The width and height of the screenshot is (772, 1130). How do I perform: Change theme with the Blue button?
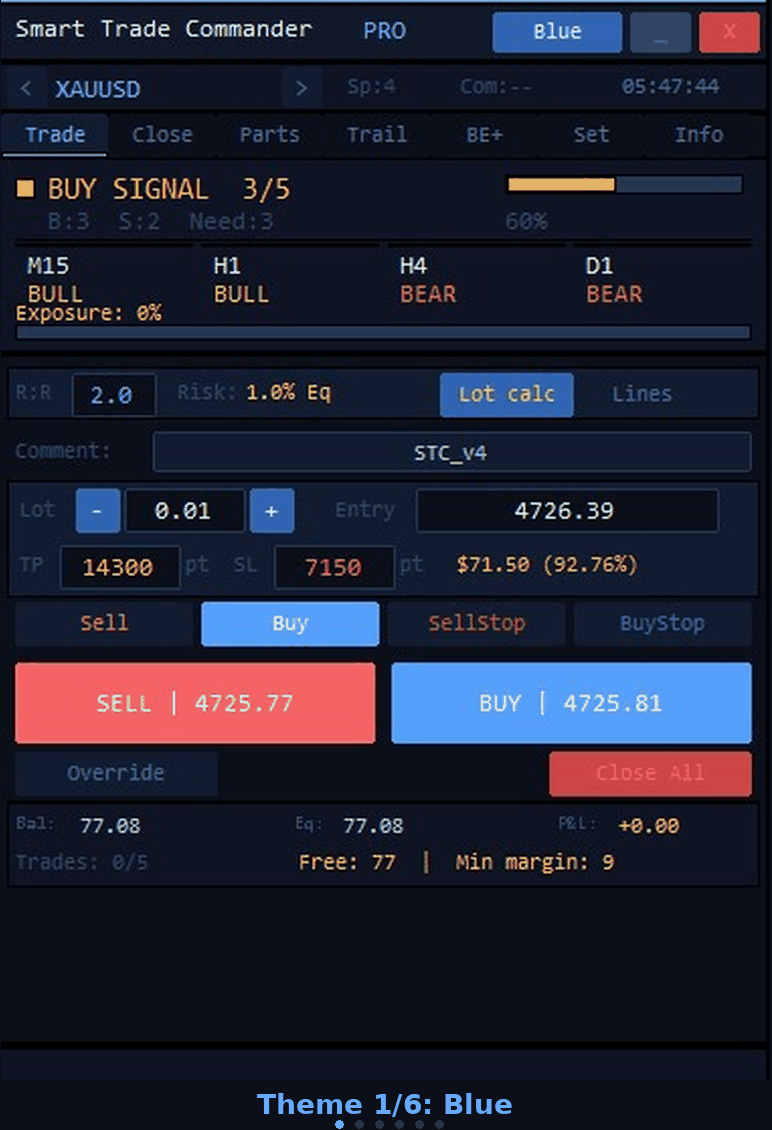(556, 32)
